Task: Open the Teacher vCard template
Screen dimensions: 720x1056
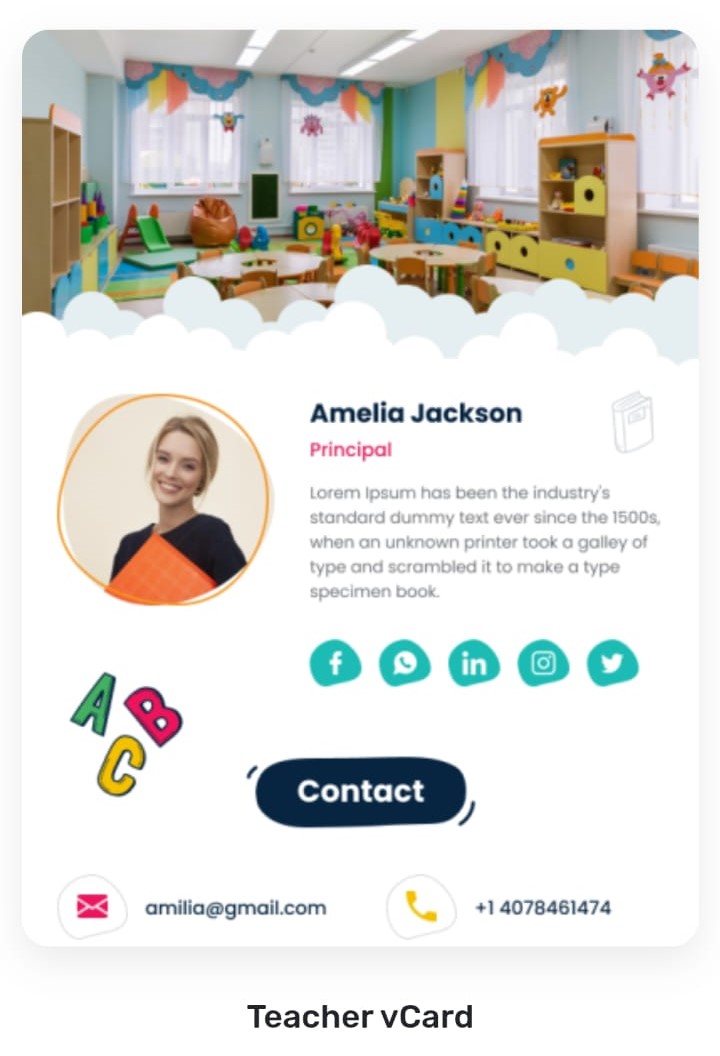Action: click(360, 487)
